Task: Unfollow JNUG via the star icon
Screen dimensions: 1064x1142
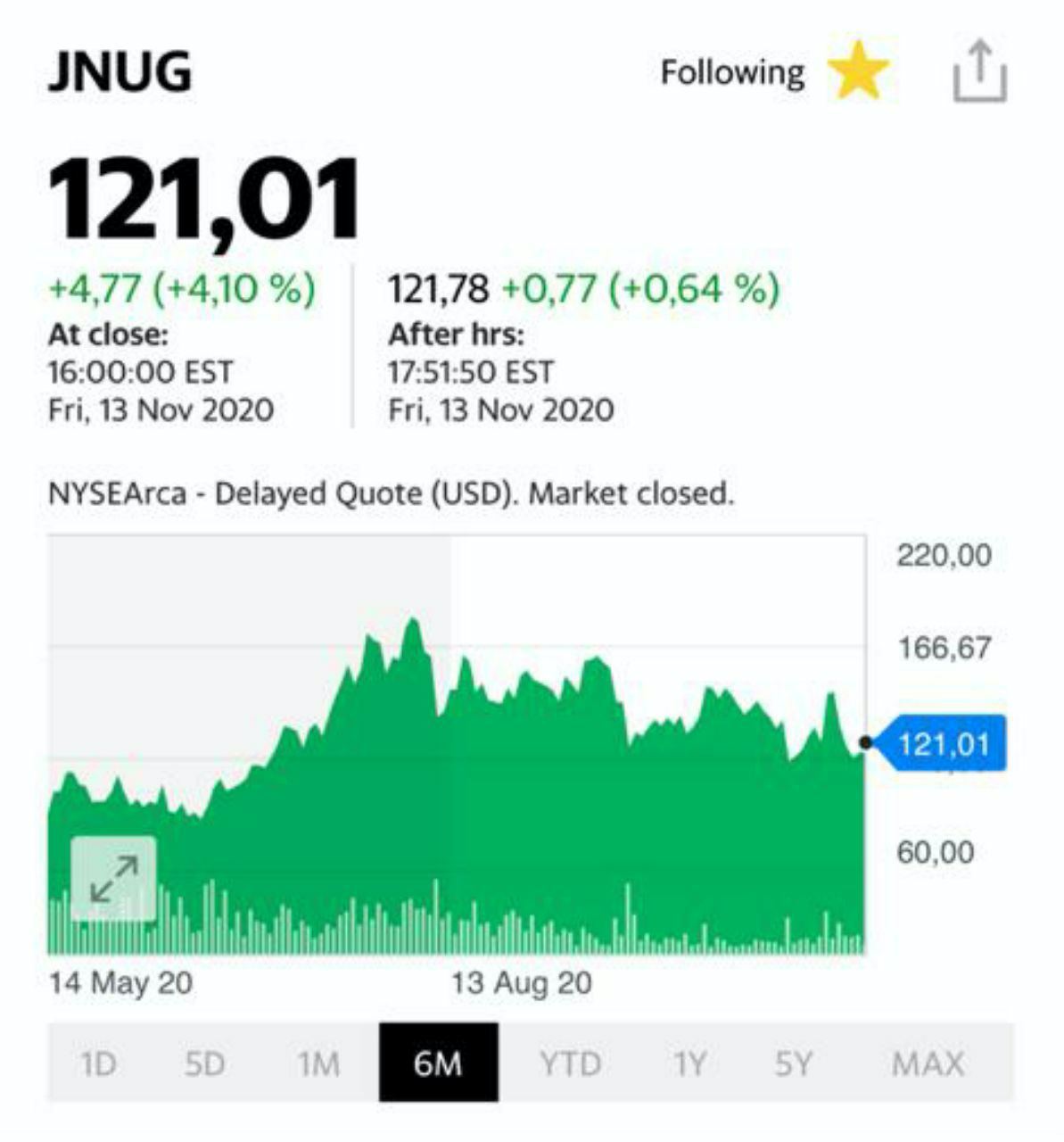Action: tap(858, 71)
